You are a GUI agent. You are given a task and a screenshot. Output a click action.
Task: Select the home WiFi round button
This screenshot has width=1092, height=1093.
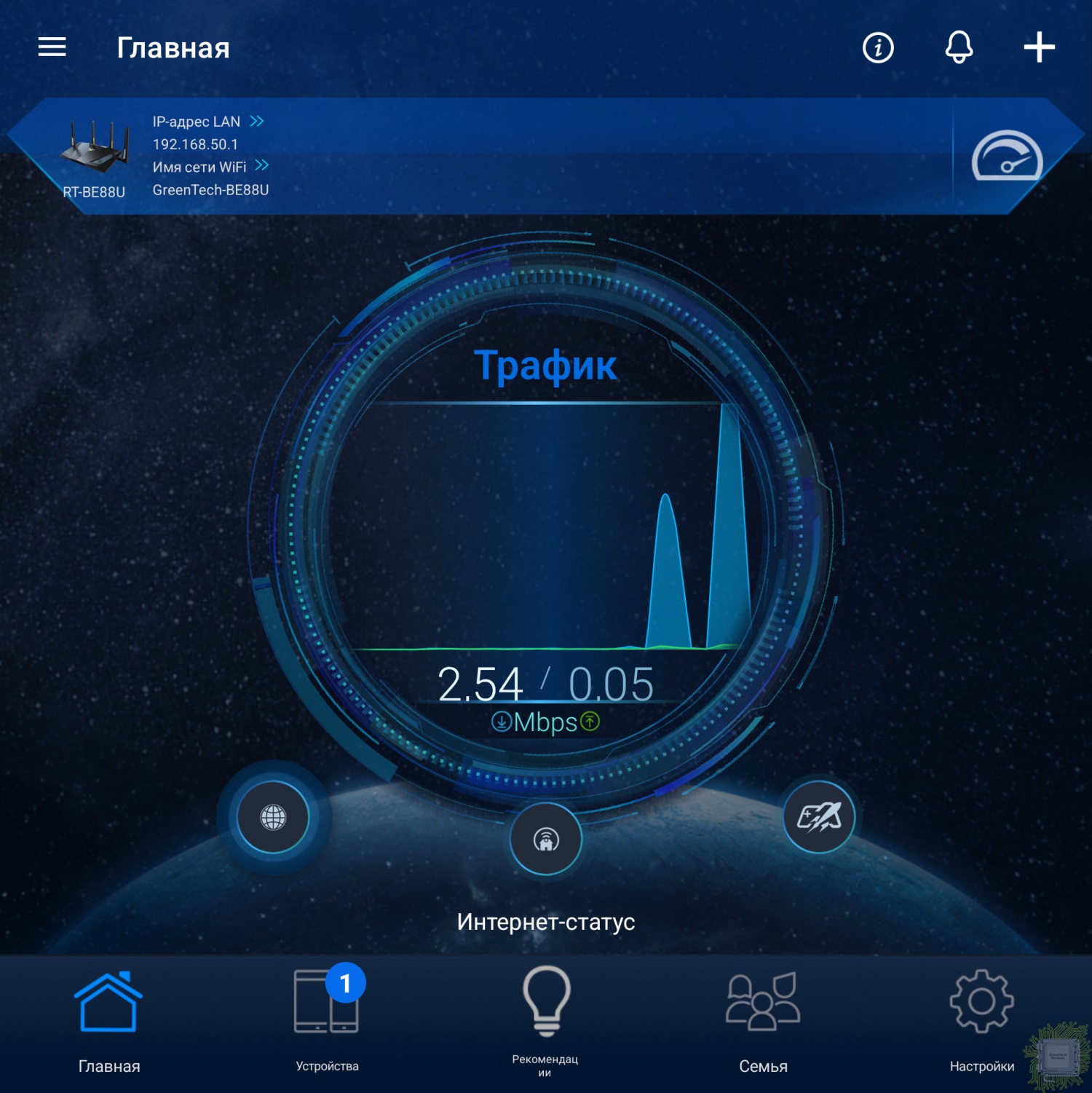pyautogui.click(x=546, y=839)
